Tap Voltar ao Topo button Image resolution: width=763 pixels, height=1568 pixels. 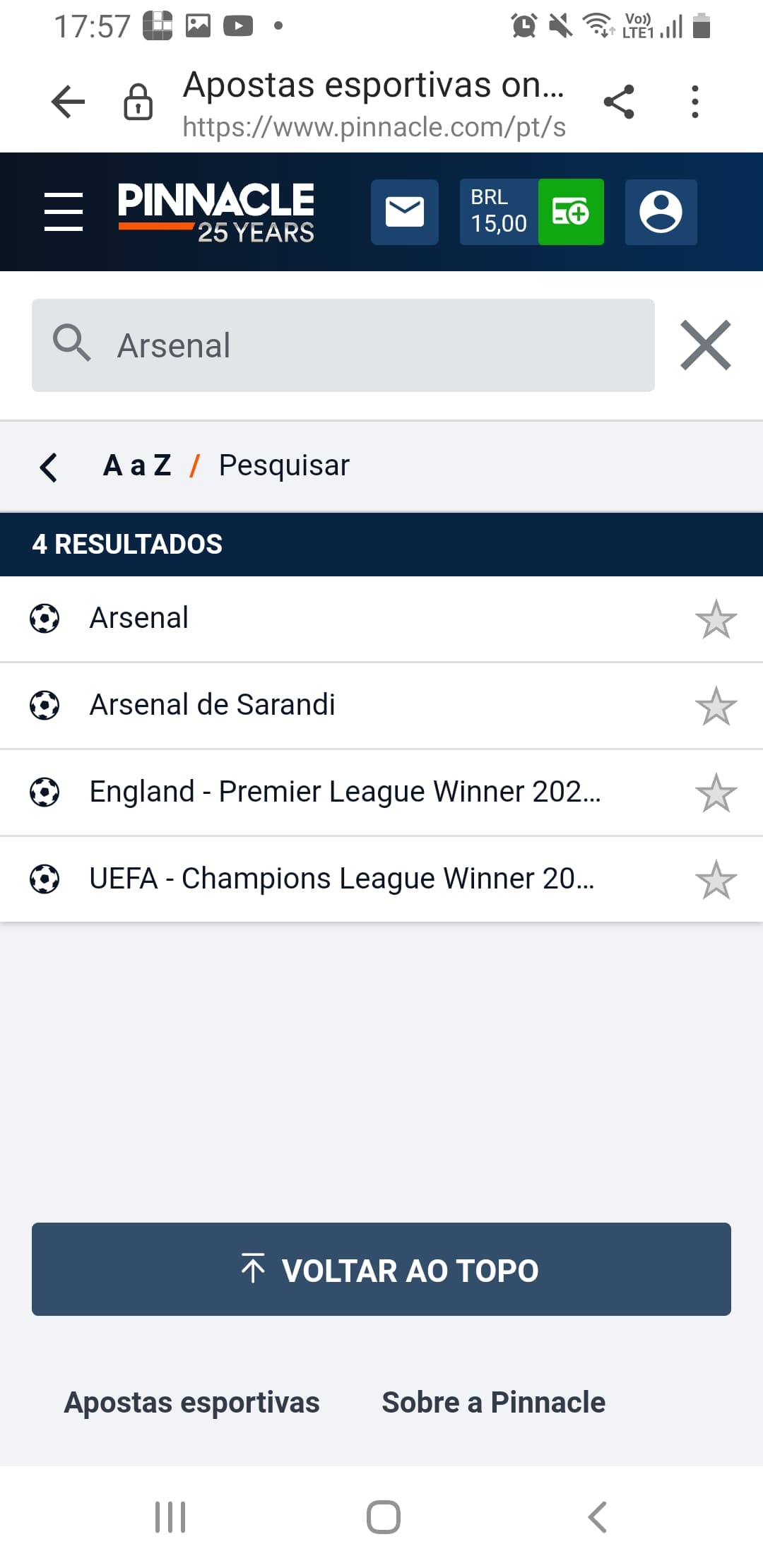click(381, 1269)
